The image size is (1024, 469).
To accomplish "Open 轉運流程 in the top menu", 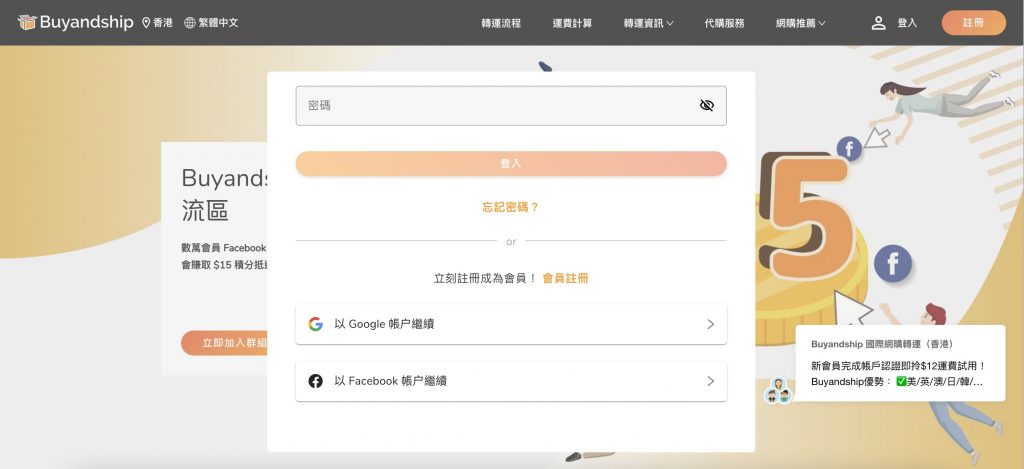I will click(x=501, y=23).
